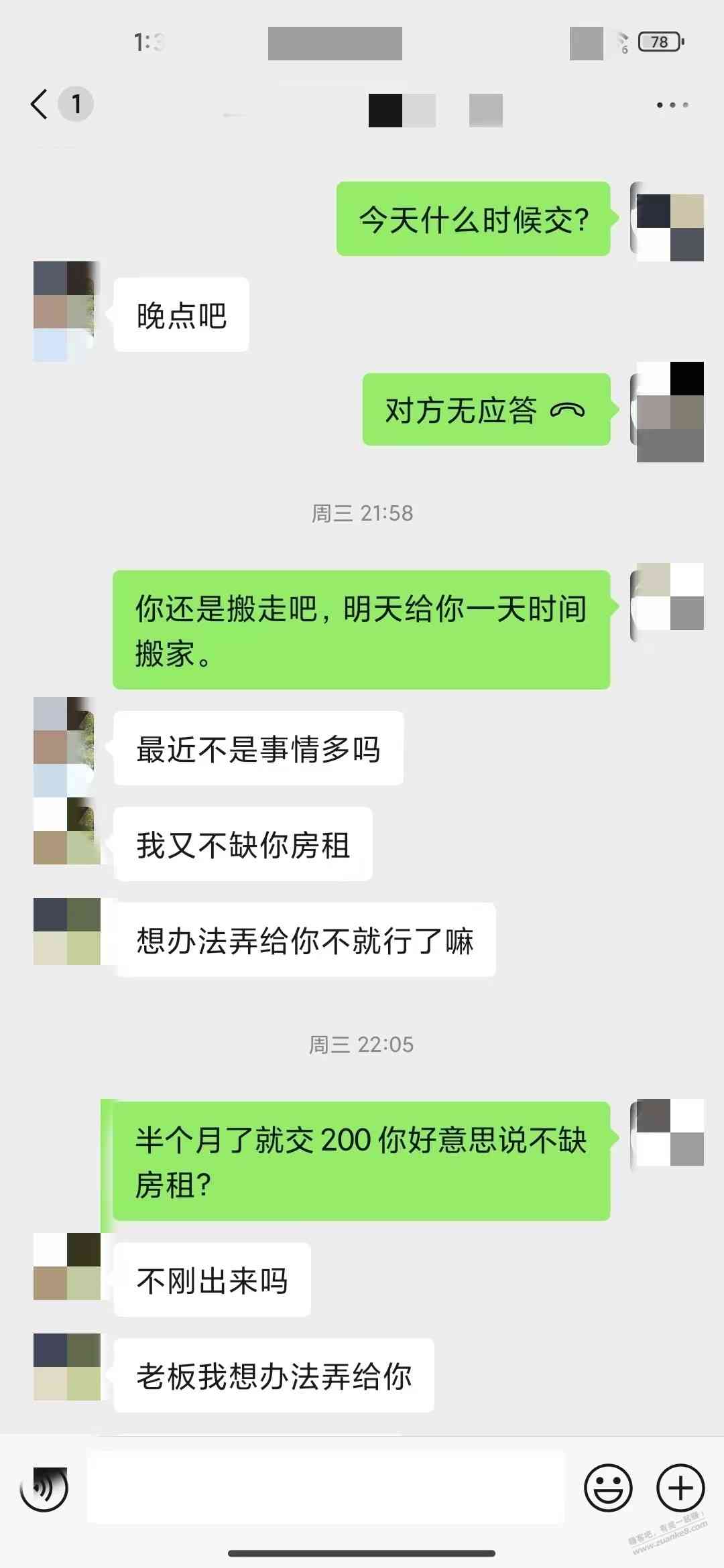The width and height of the screenshot is (724, 1568).
Task: Switch to voice message input
Action: [44, 1488]
